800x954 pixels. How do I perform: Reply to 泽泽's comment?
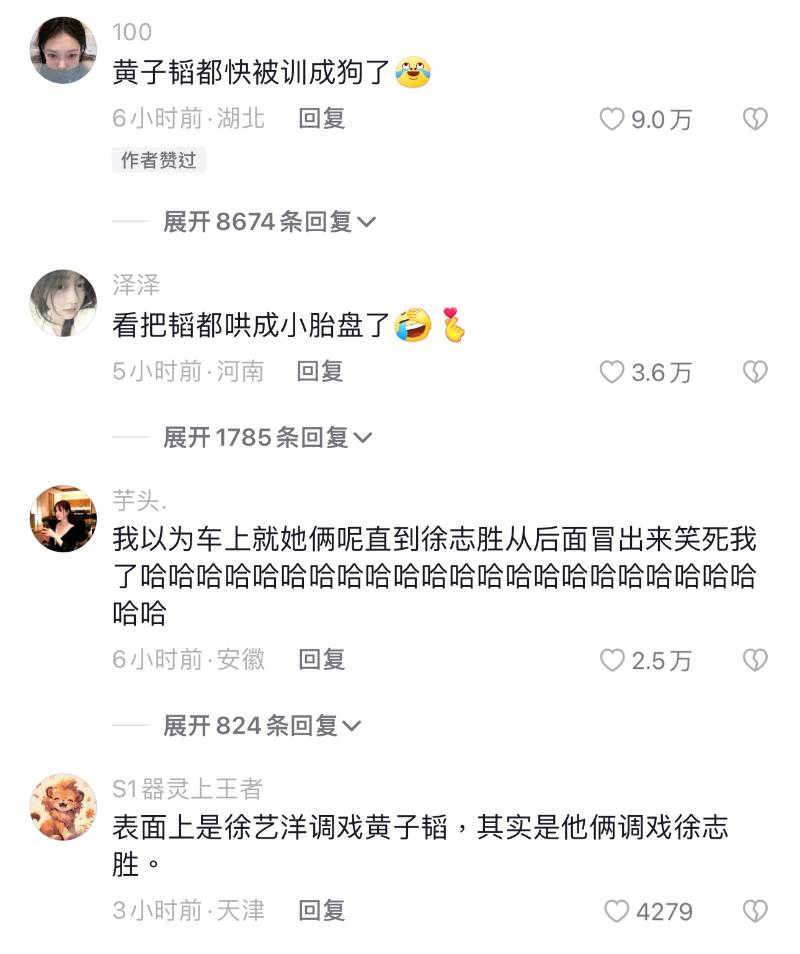pyautogui.click(x=320, y=372)
